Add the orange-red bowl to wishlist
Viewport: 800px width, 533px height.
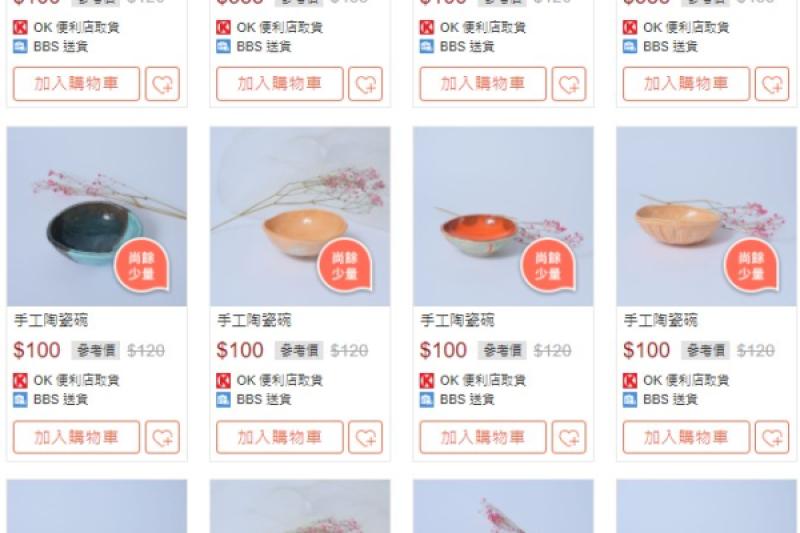pyautogui.click(x=568, y=437)
